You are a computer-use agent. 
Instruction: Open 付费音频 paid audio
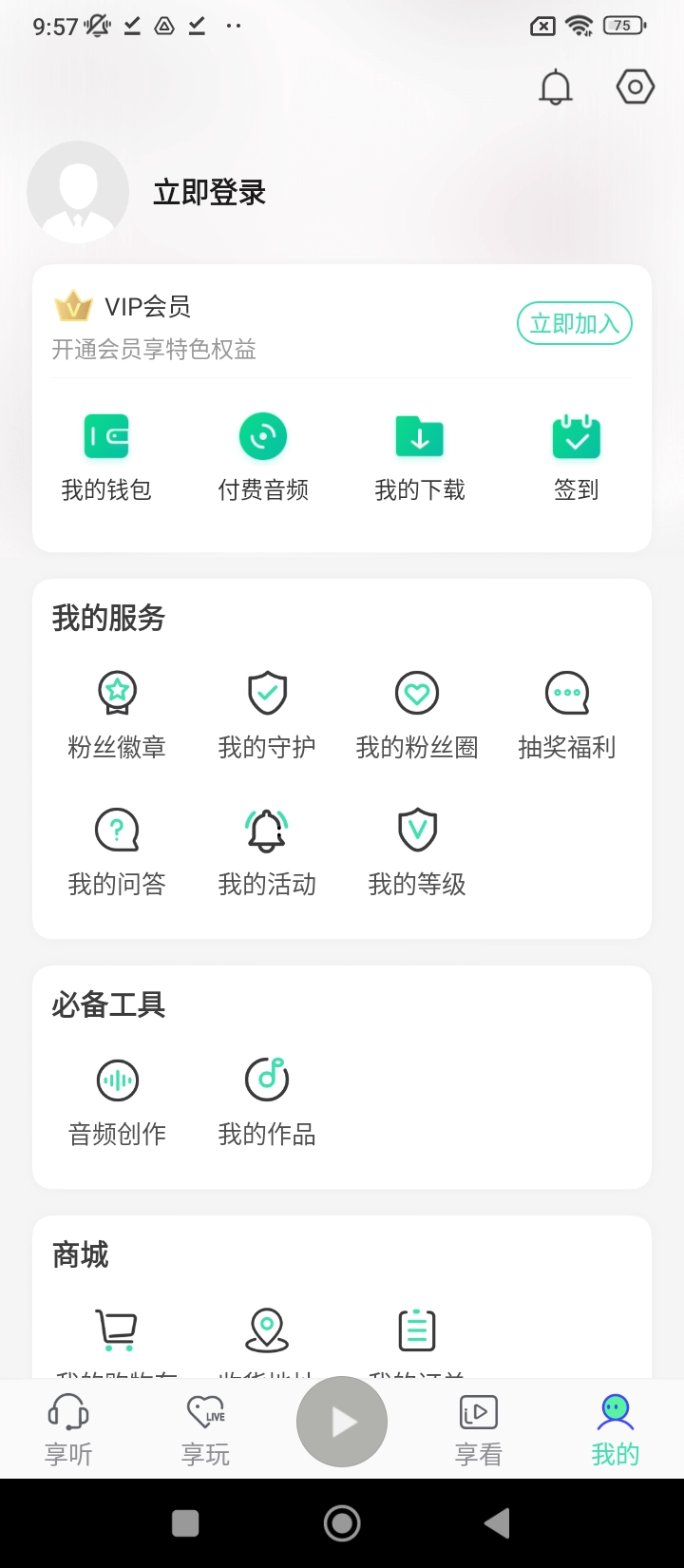click(263, 457)
